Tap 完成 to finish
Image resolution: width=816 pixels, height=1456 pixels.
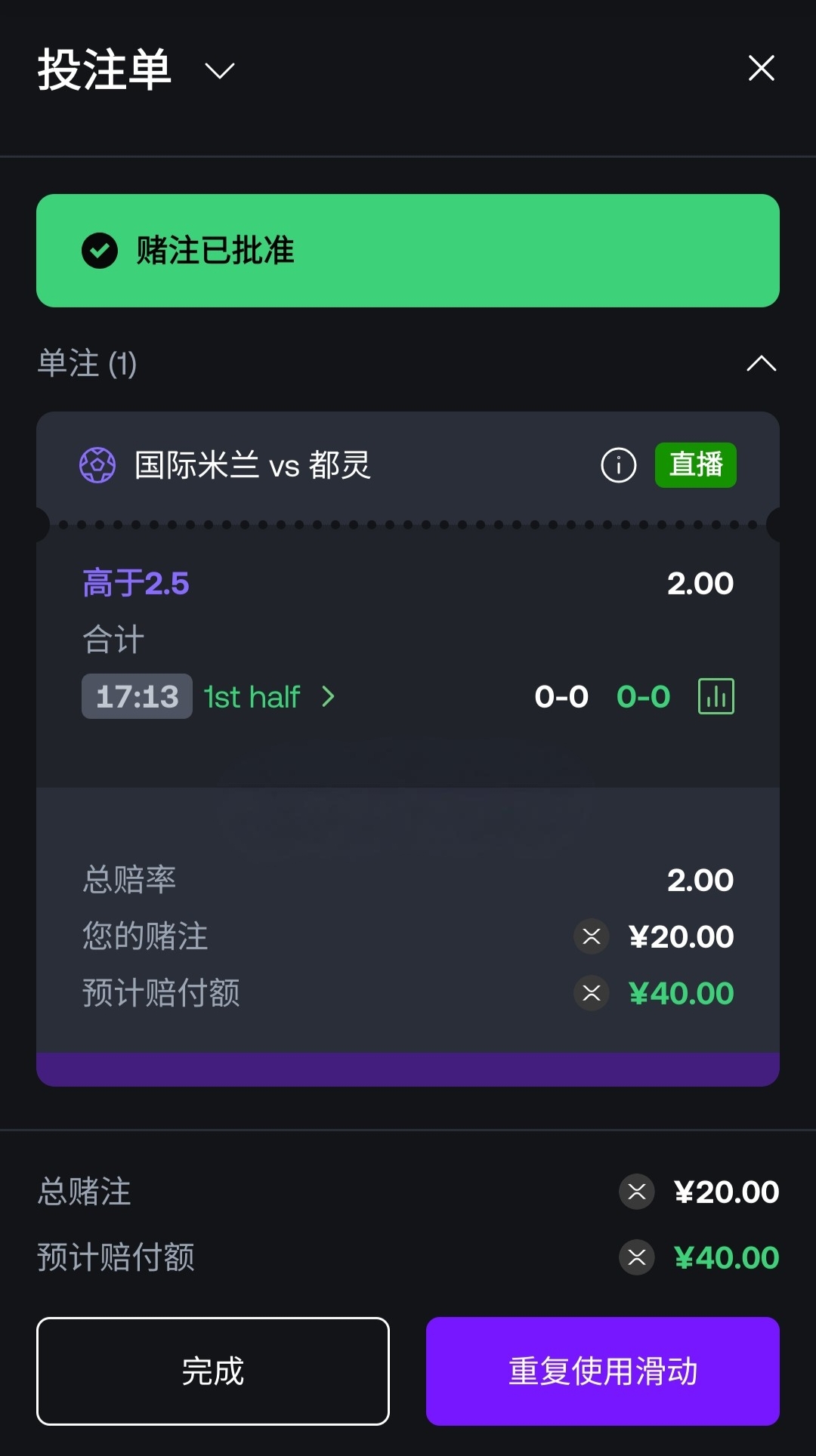(213, 1371)
